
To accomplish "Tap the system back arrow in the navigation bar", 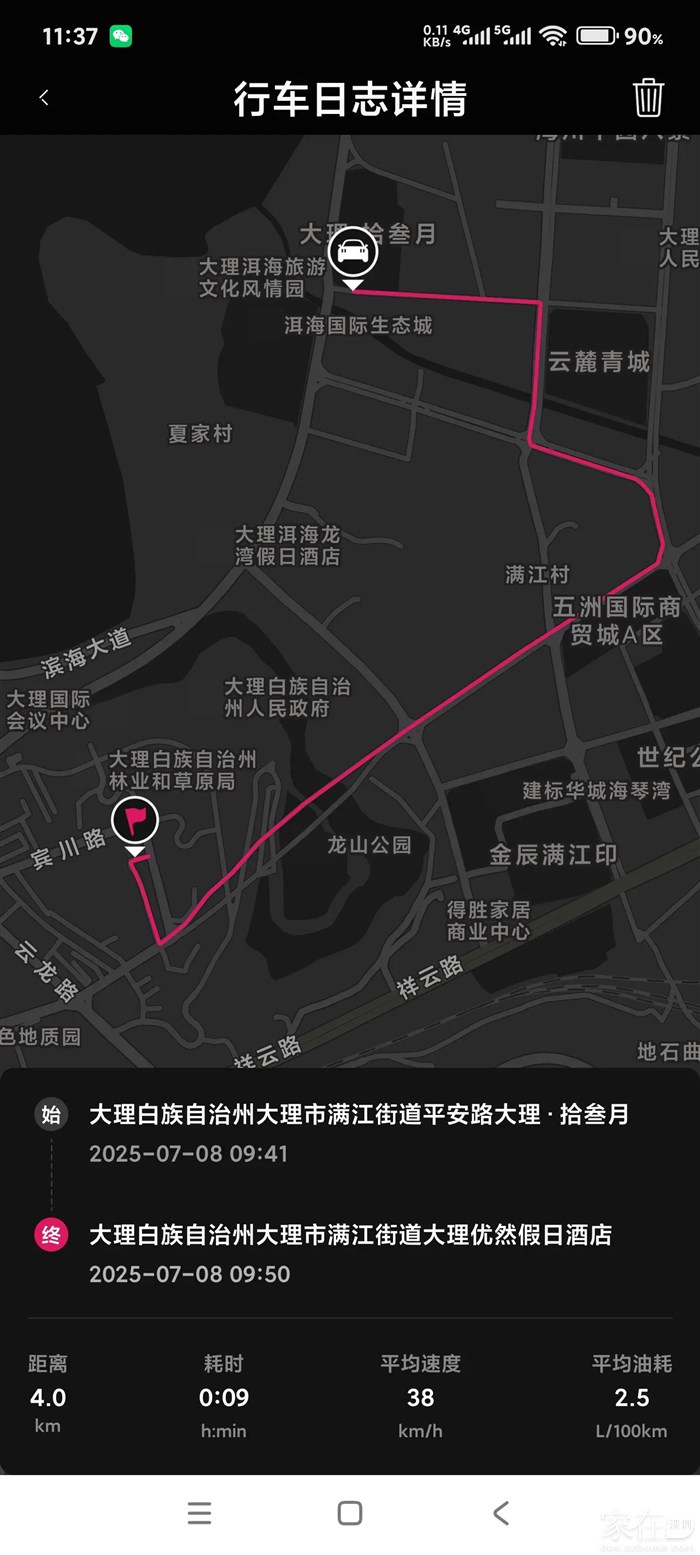I will tap(501, 1513).
